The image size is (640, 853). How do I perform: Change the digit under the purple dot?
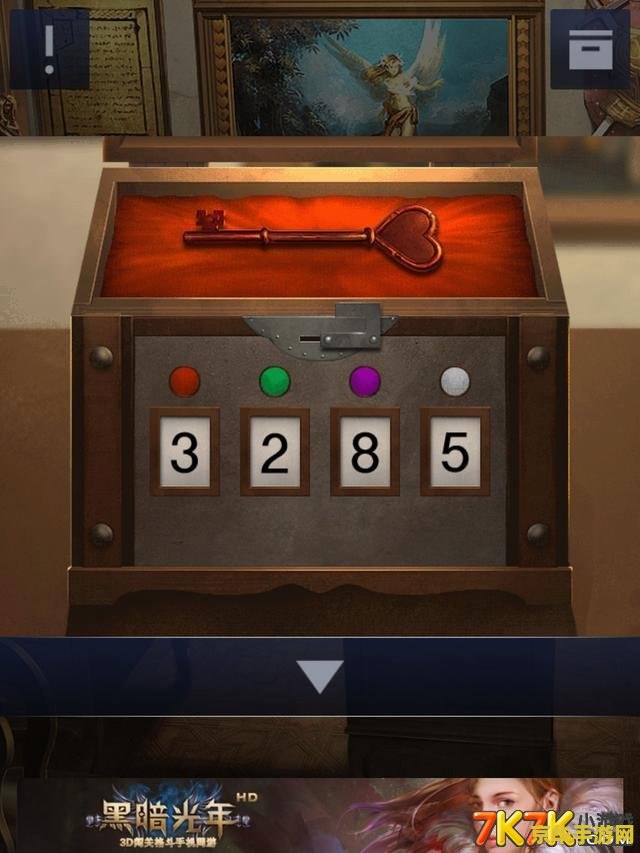coord(365,451)
